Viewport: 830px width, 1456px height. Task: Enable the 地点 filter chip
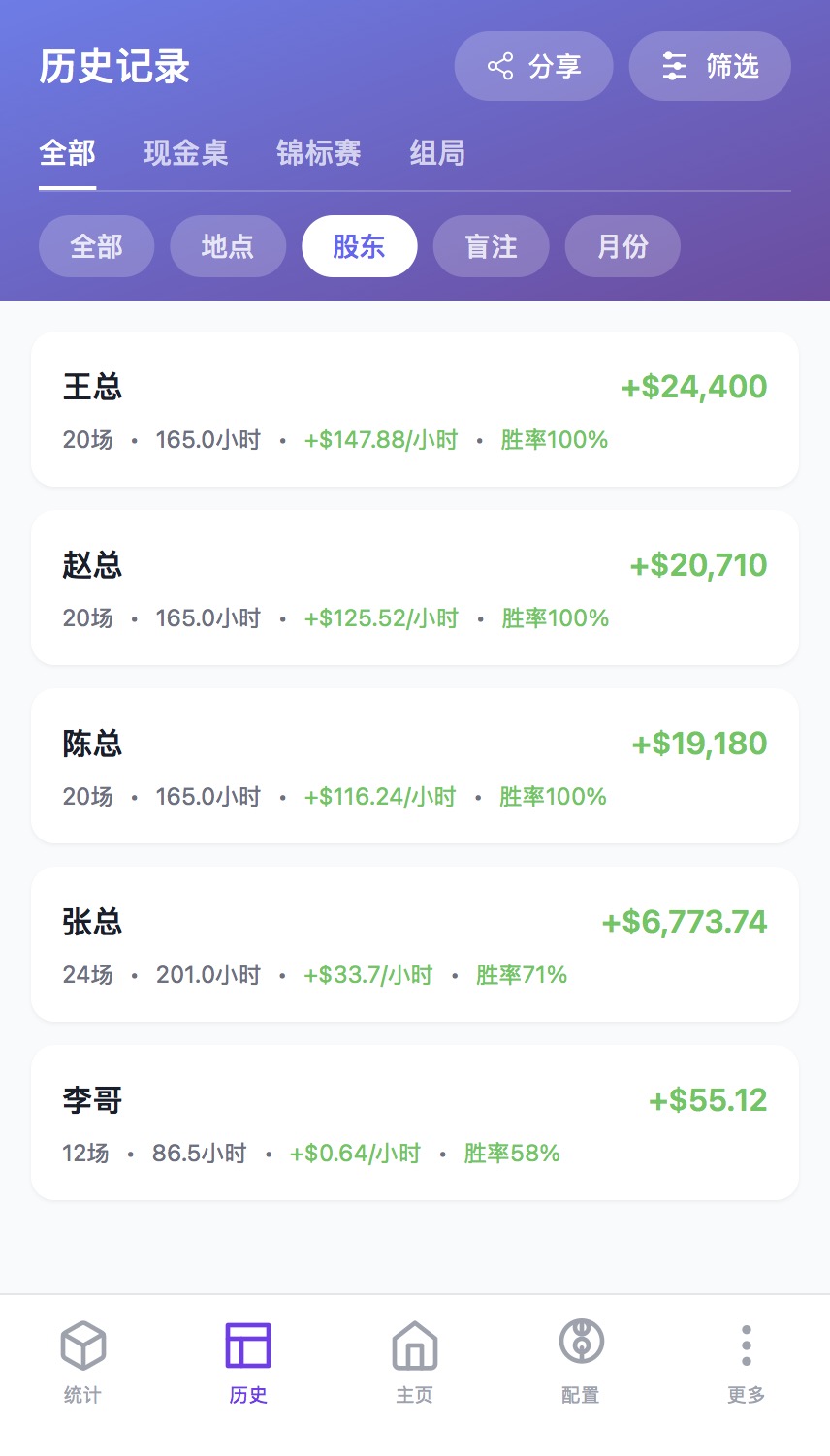pos(227,246)
